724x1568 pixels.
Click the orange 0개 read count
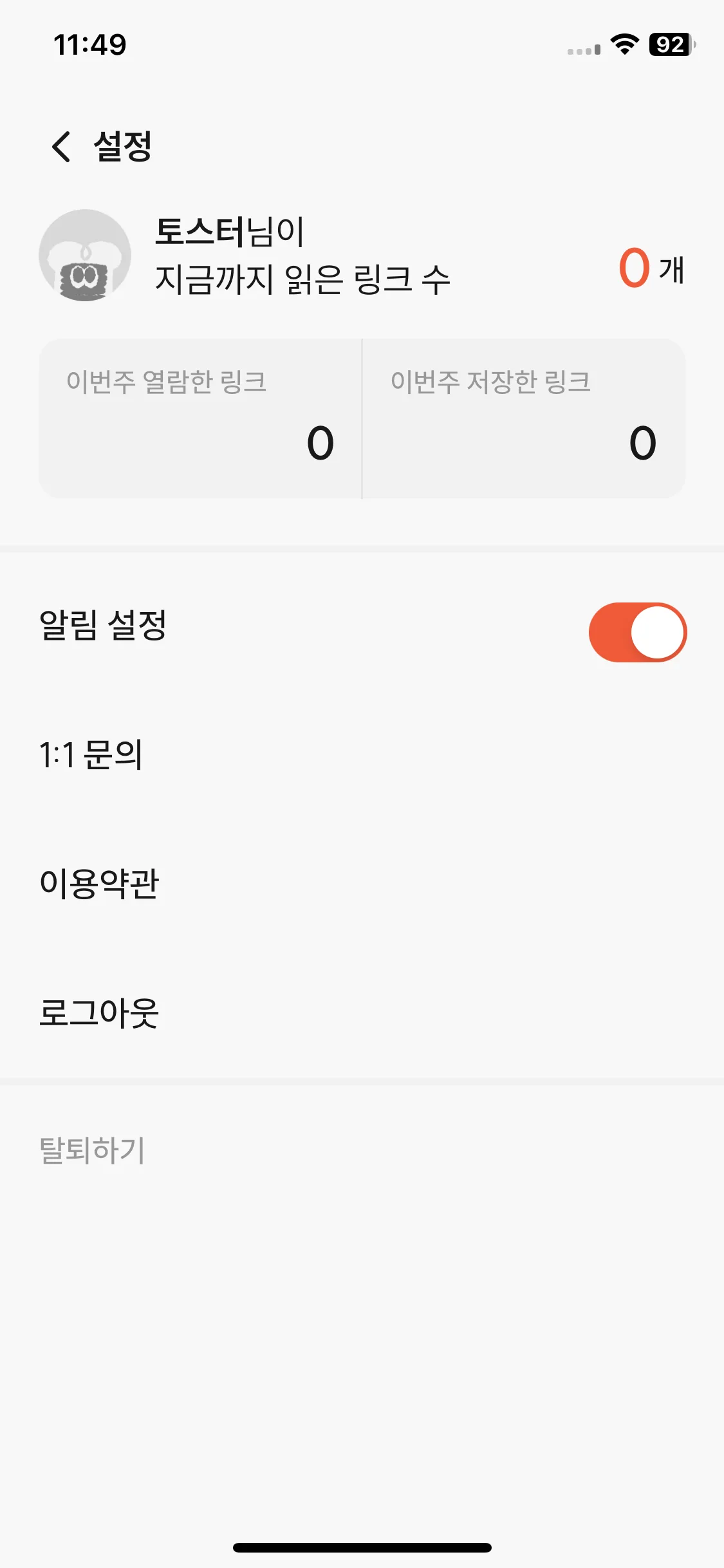(651, 270)
